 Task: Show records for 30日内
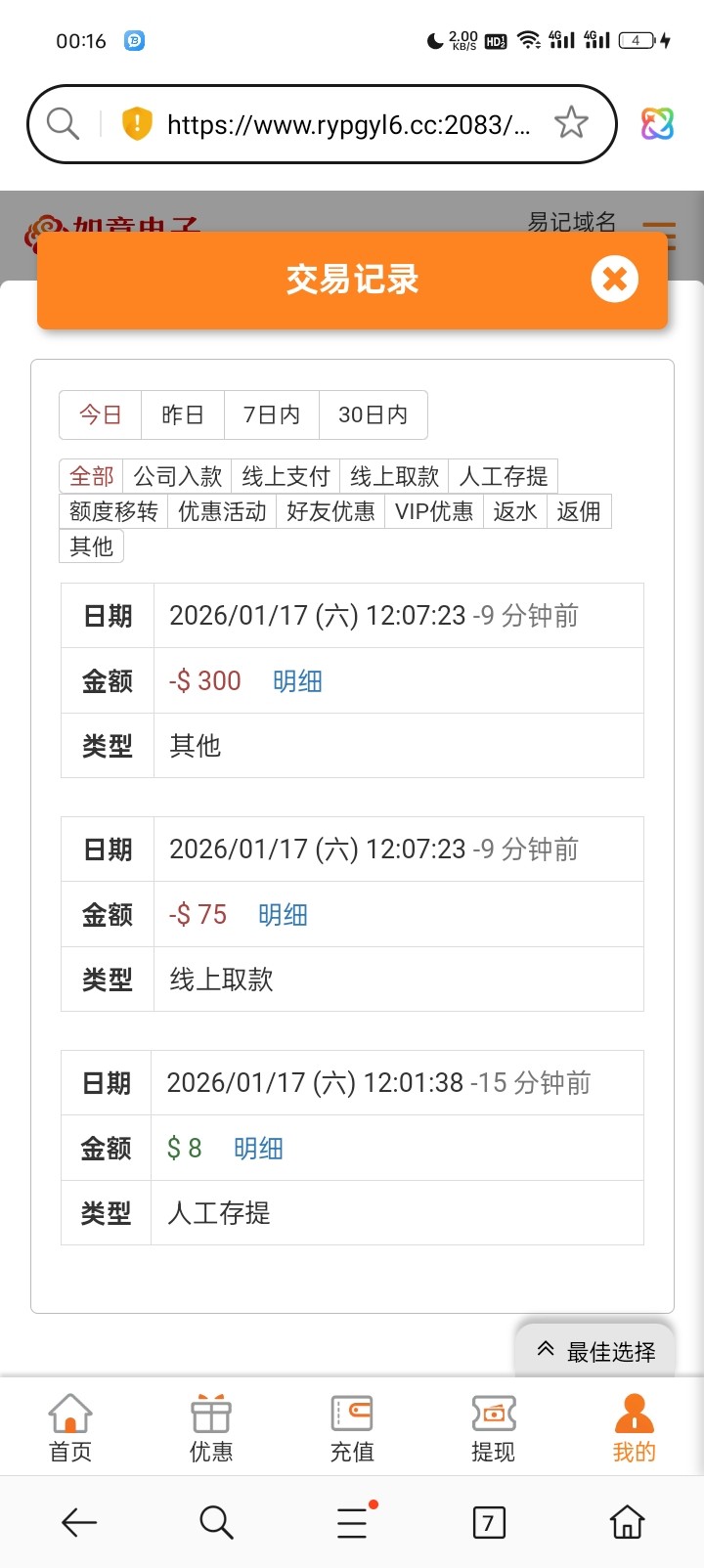[x=373, y=414]
